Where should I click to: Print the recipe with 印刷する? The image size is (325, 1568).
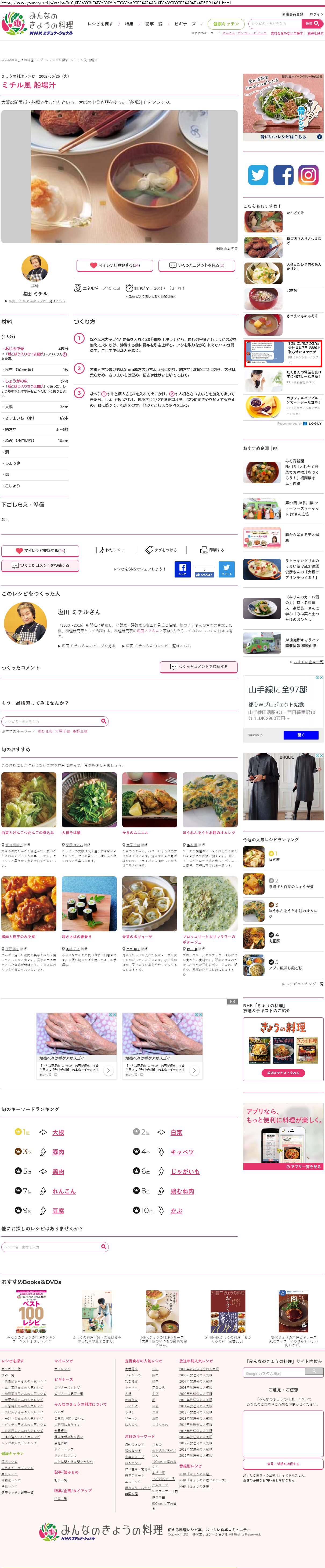pos(212,550)
